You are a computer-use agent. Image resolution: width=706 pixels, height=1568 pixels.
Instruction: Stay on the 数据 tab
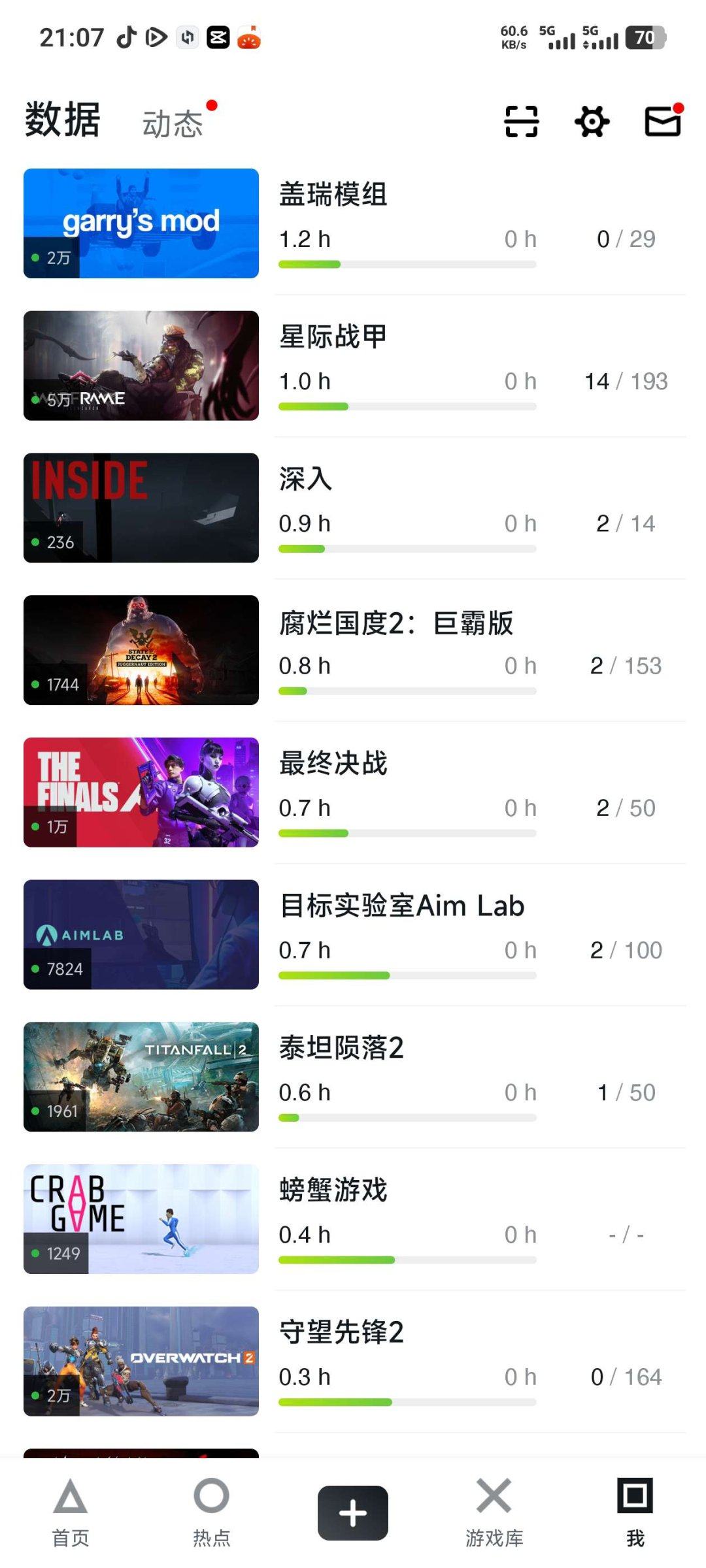click(x=60, y=120)
